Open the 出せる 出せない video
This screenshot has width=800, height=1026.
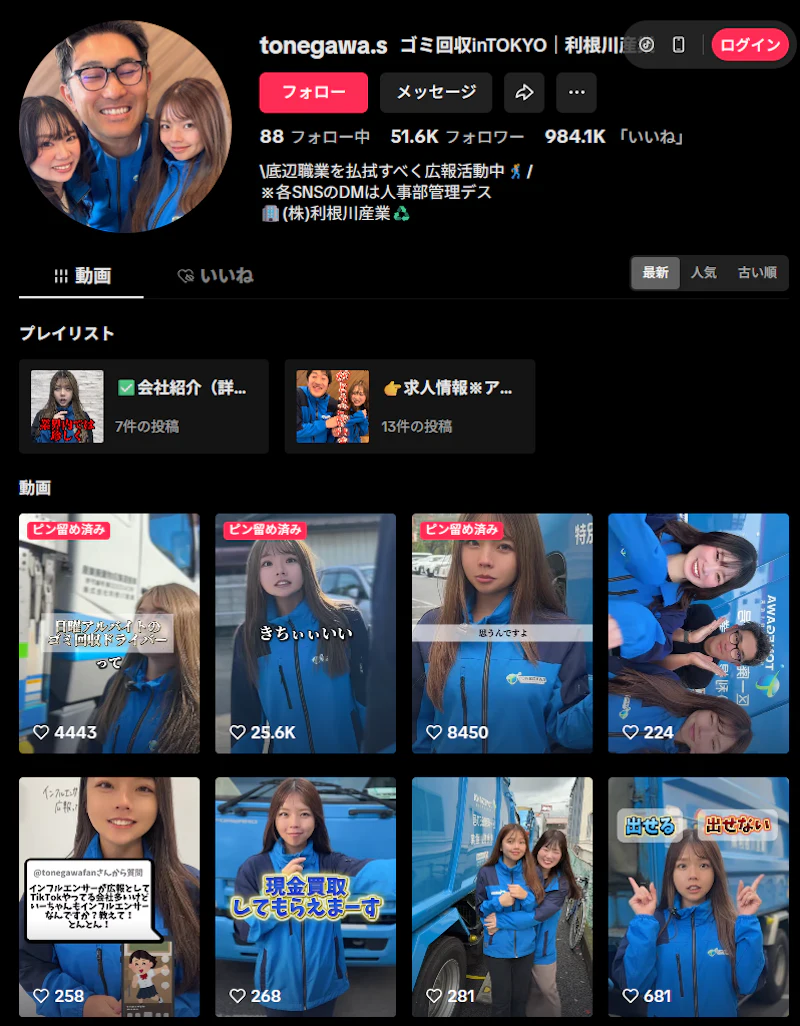pyautogui.click(x=698, y=897)
